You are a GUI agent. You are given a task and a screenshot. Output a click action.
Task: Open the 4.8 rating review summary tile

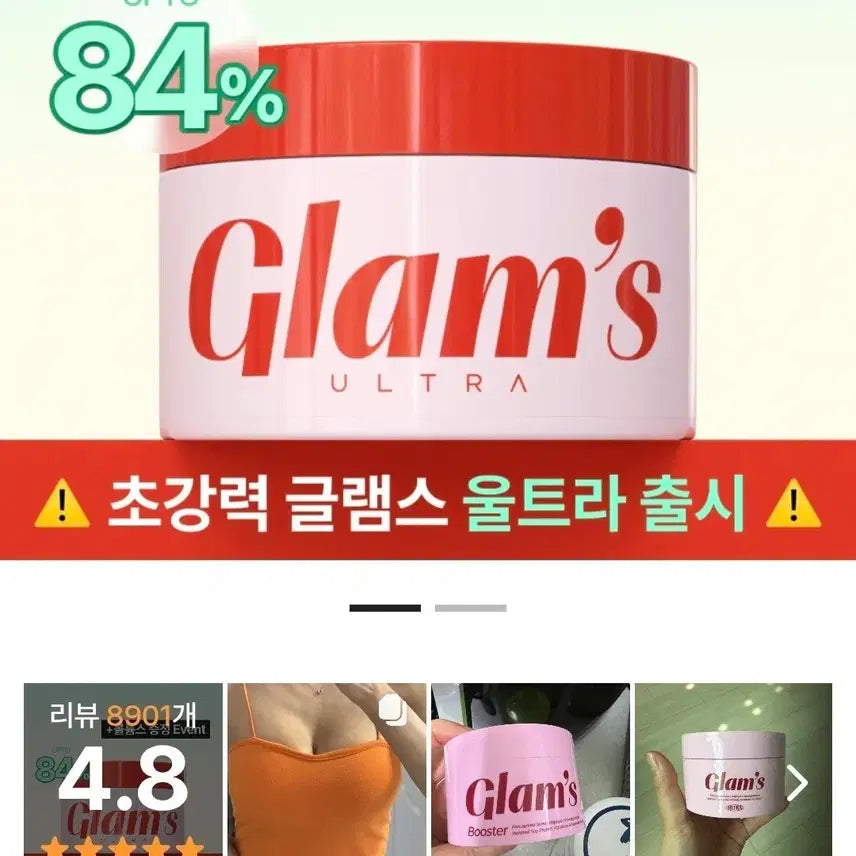(123, 770)
